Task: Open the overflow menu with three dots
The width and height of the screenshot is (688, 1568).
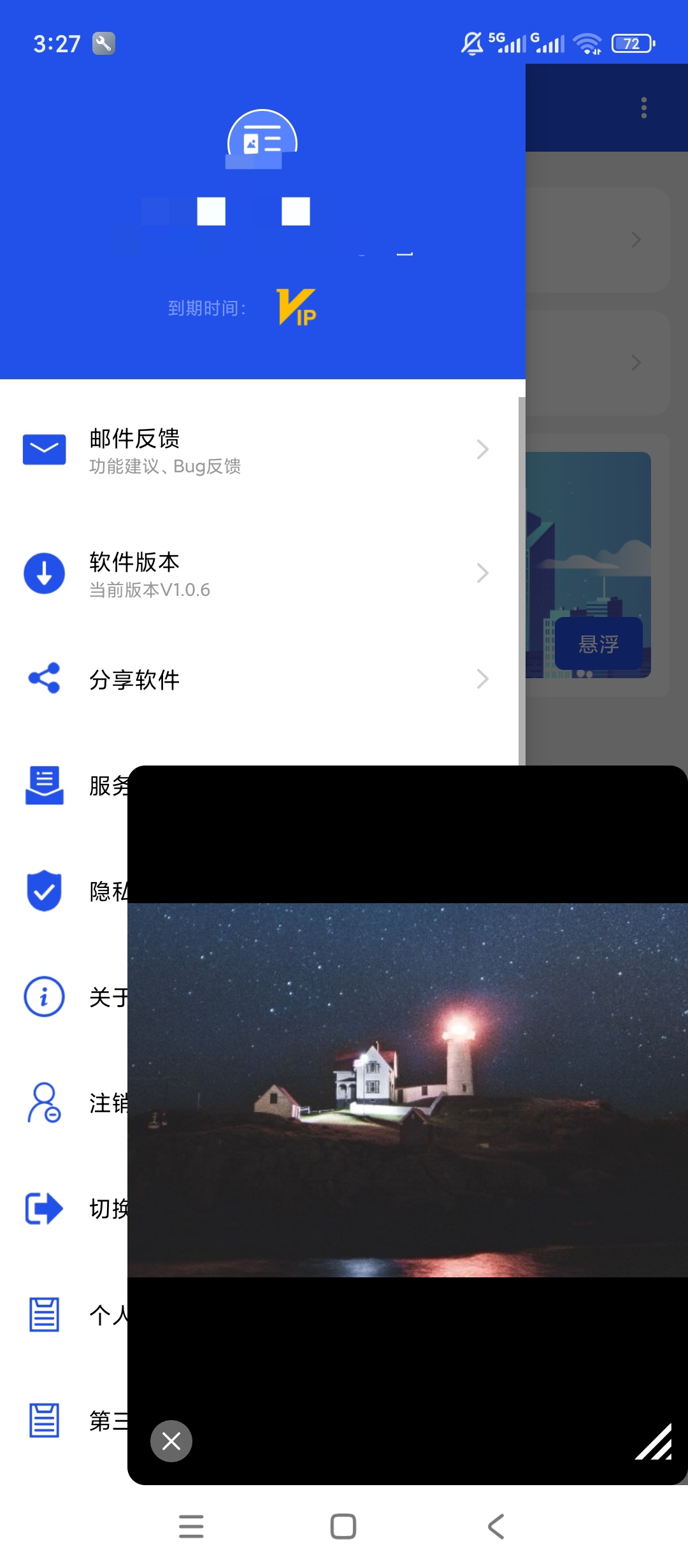Action: pyautogui.click(x=644, y=108)
